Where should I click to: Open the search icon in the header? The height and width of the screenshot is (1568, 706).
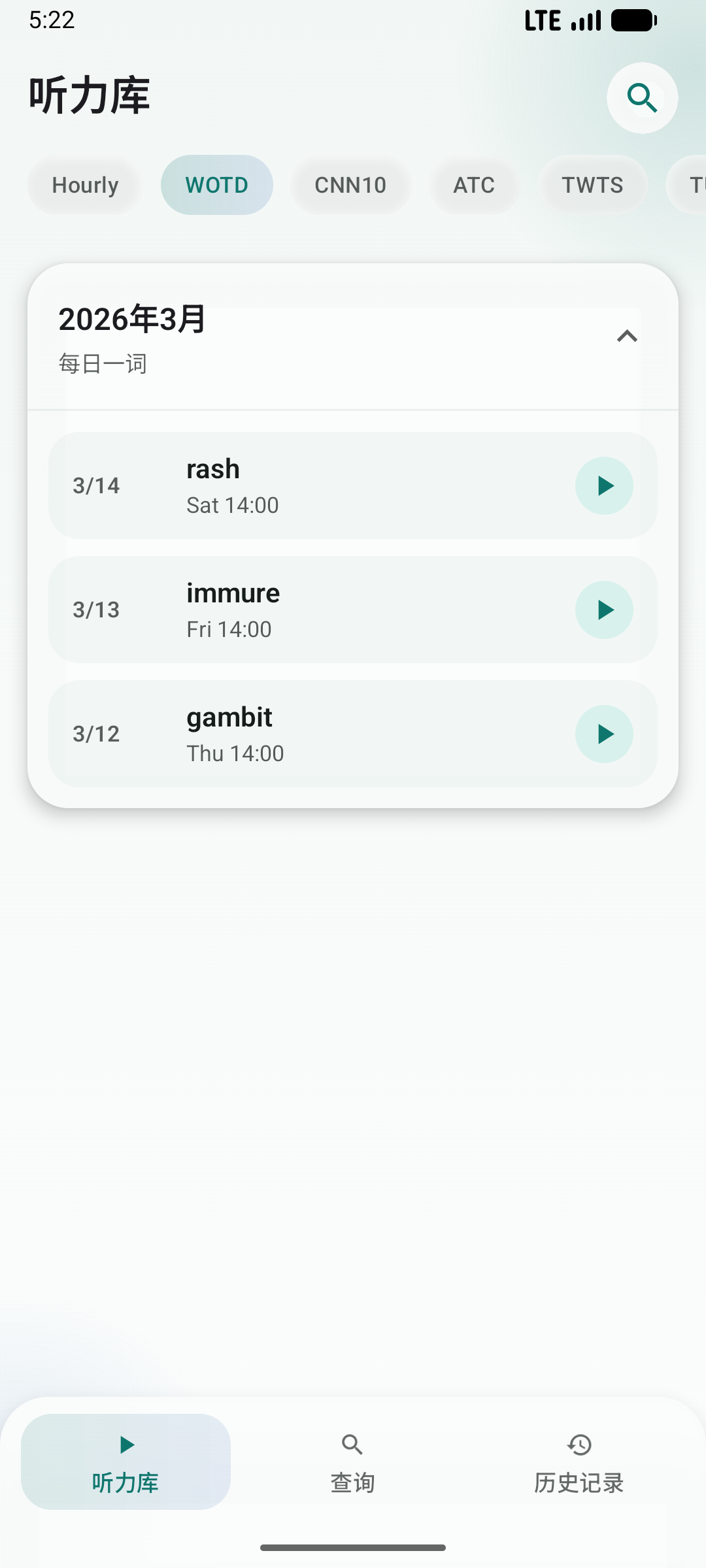point(642,98)
